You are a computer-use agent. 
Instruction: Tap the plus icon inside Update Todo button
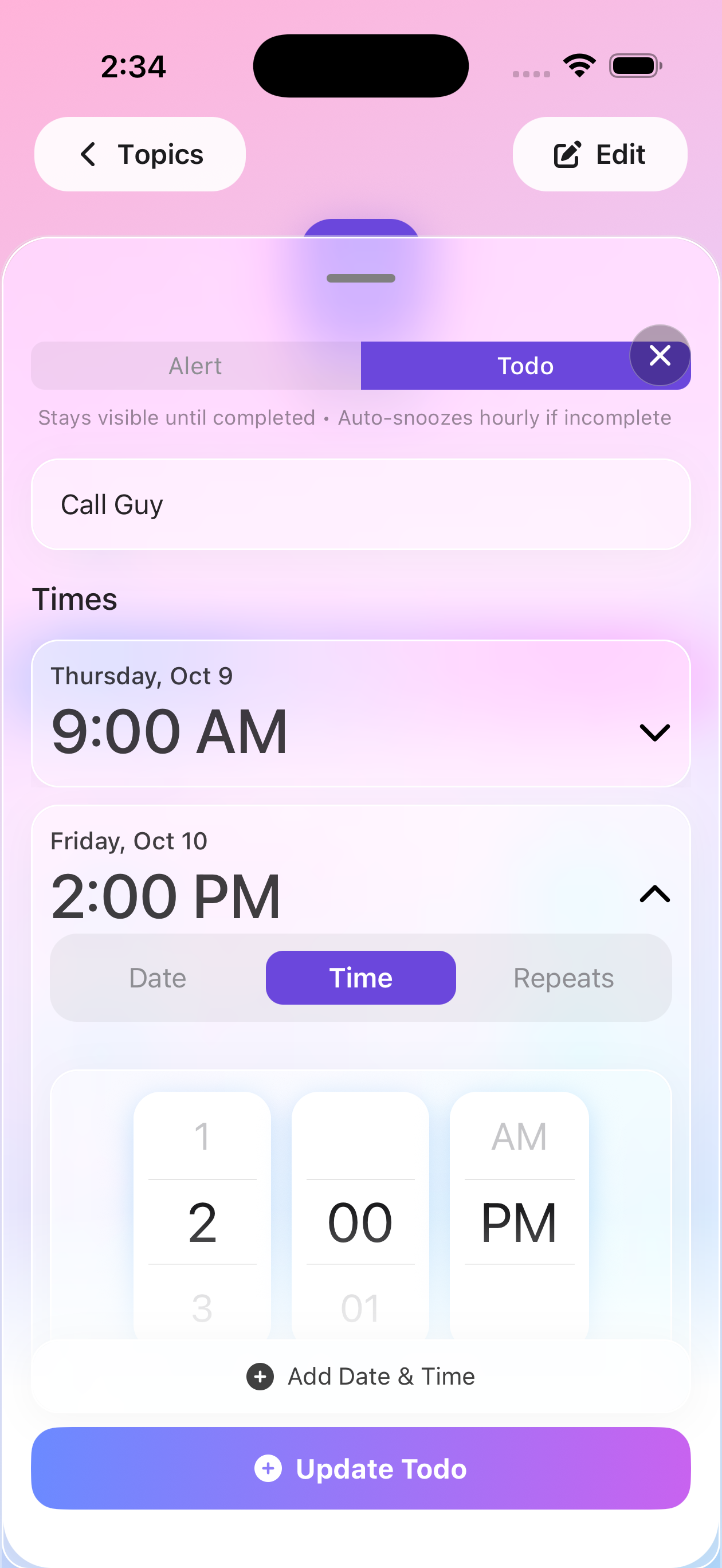tap(268, 1469)
